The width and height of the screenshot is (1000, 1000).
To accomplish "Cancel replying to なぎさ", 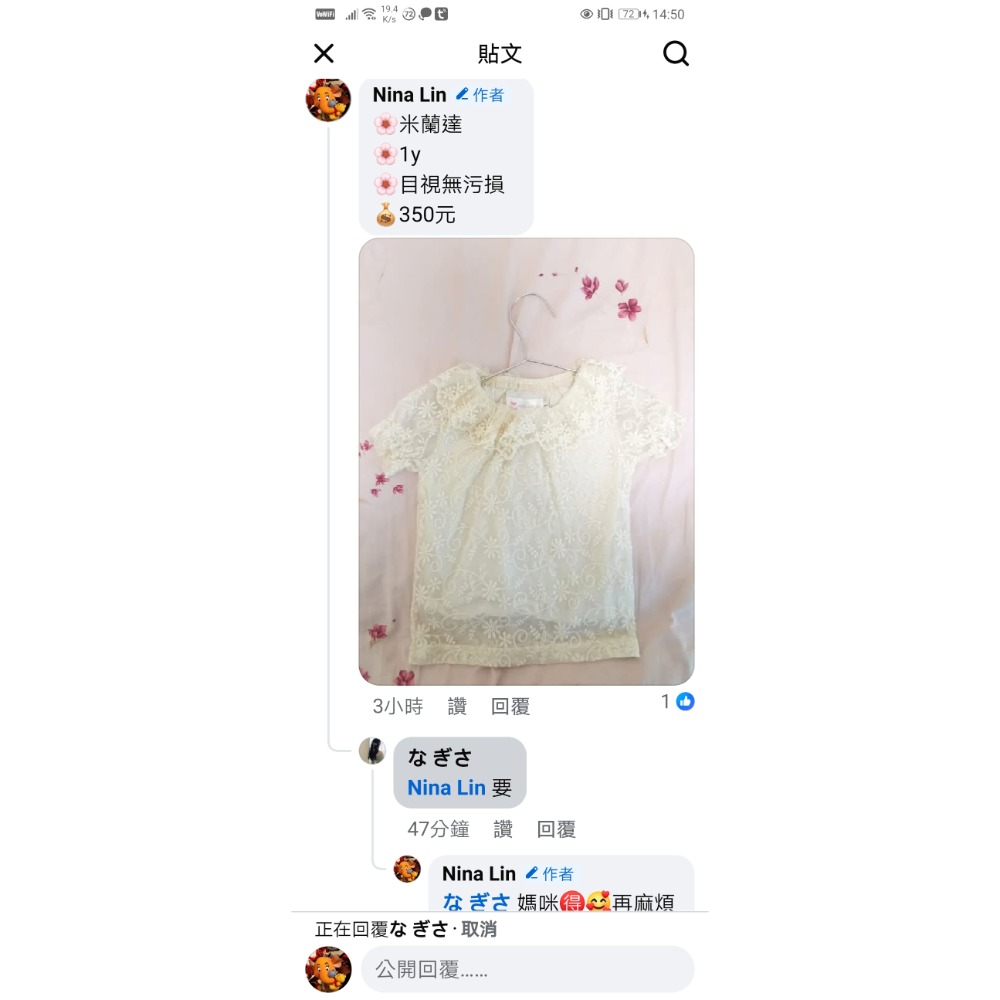I will pyautogui.click(x=479, y=929).
